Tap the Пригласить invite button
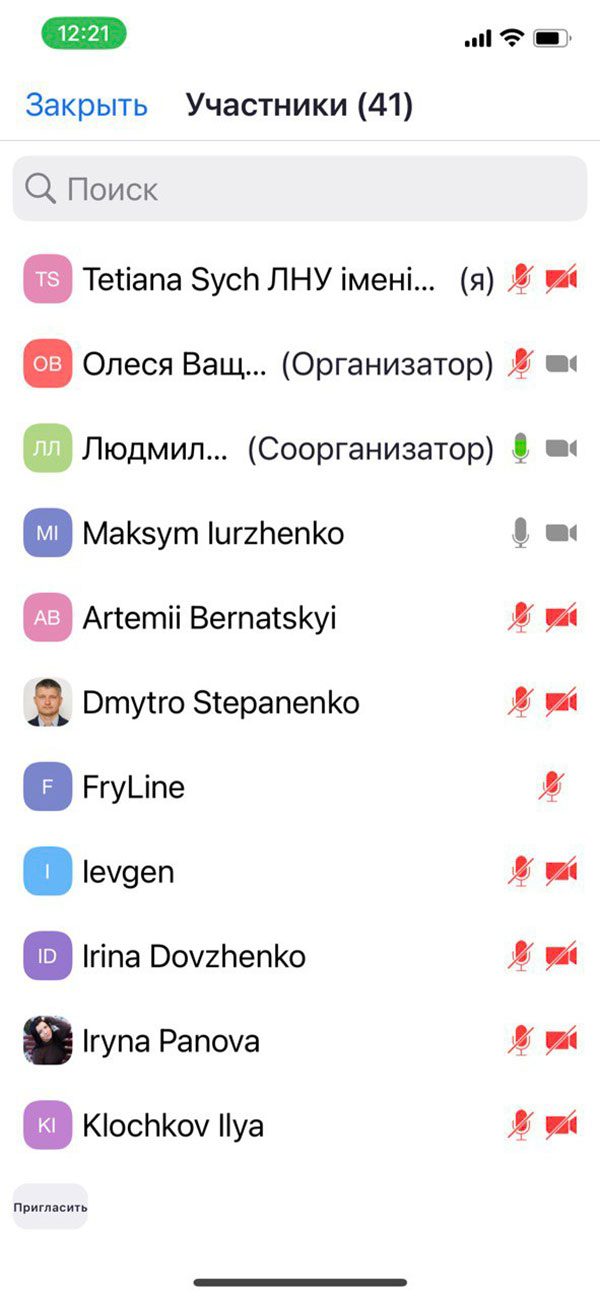 pyautogui.click(x=50, y=1207)
